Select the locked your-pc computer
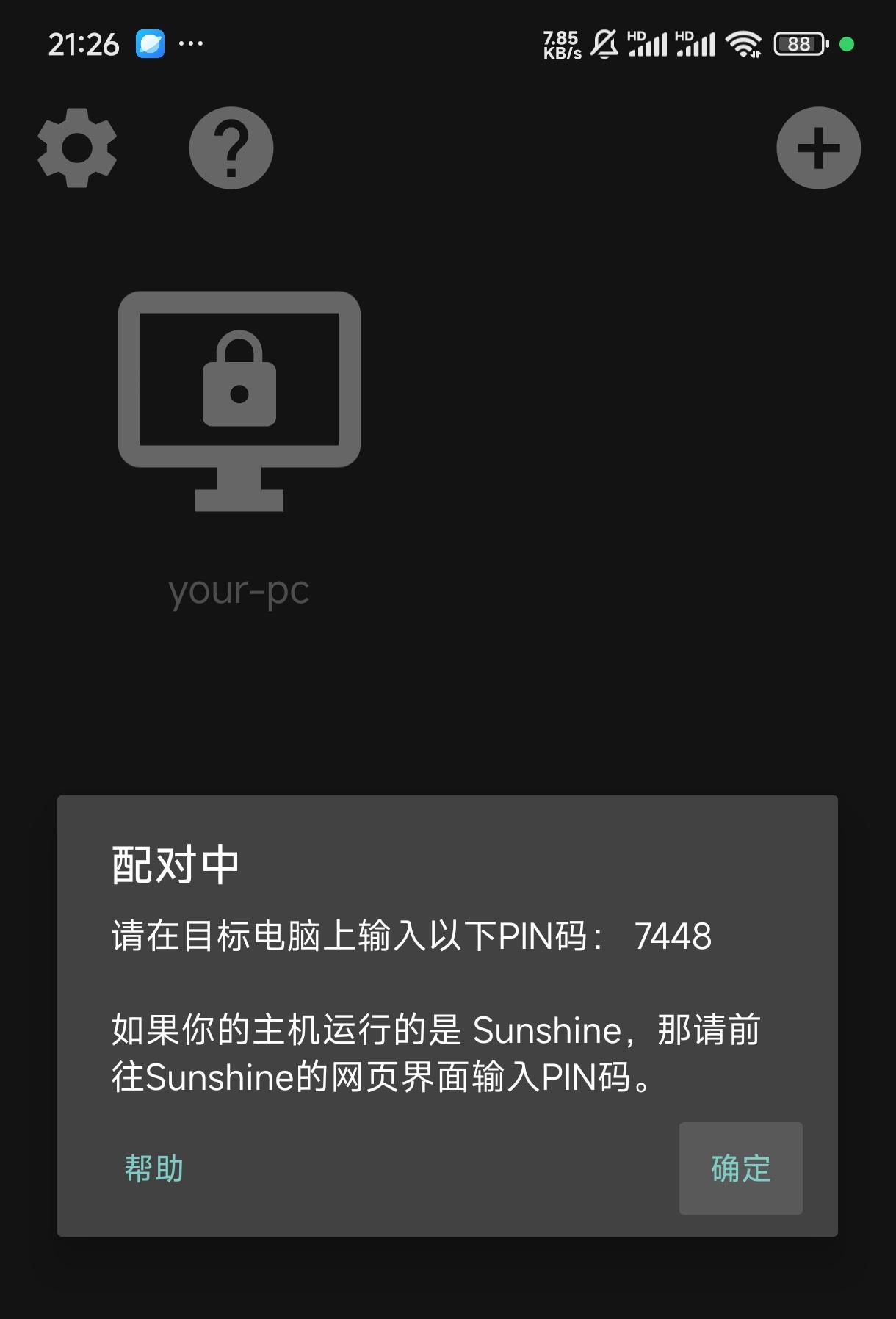 239,401
